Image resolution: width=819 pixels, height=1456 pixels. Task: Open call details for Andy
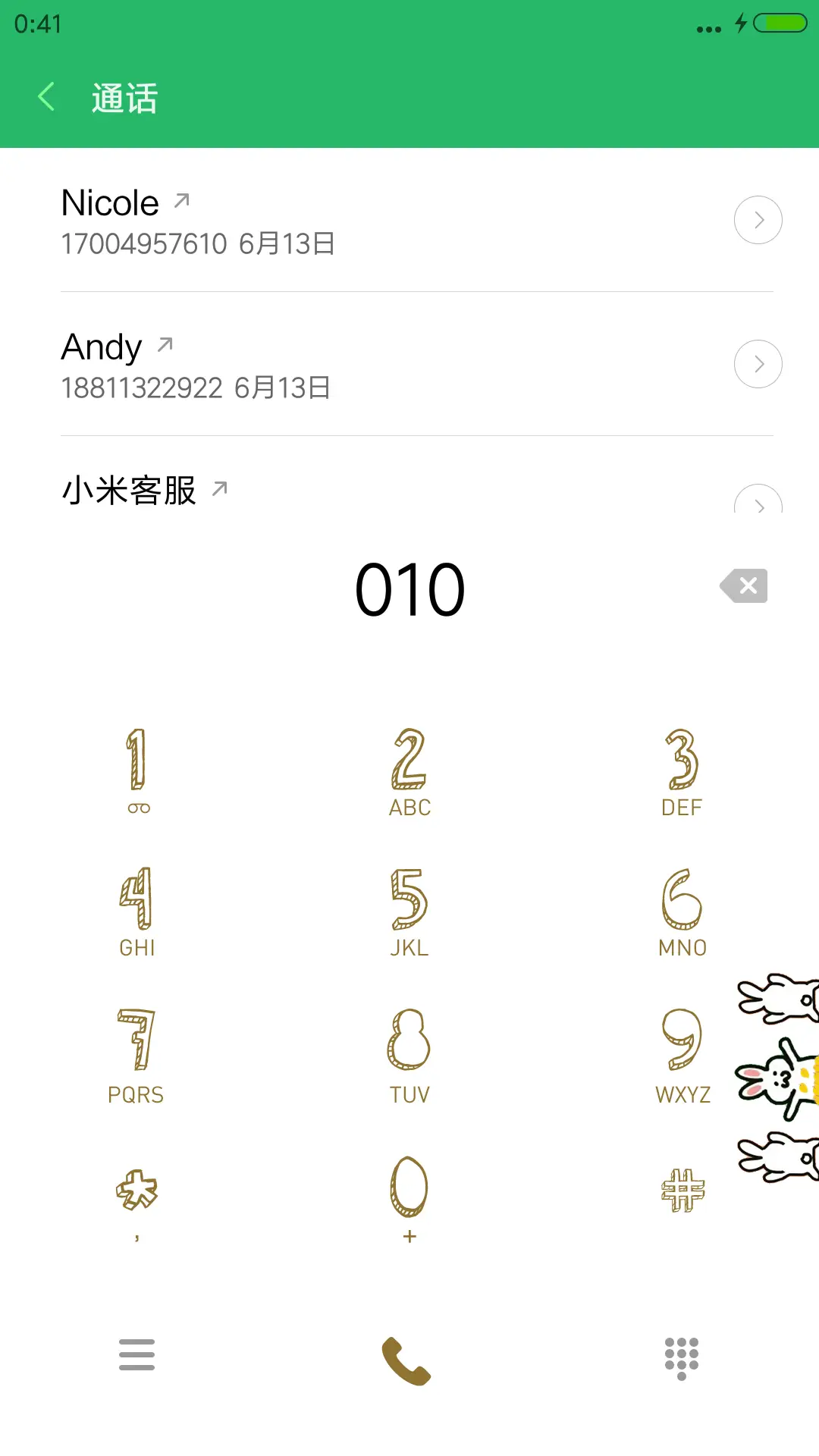click(x=758, y=364)
